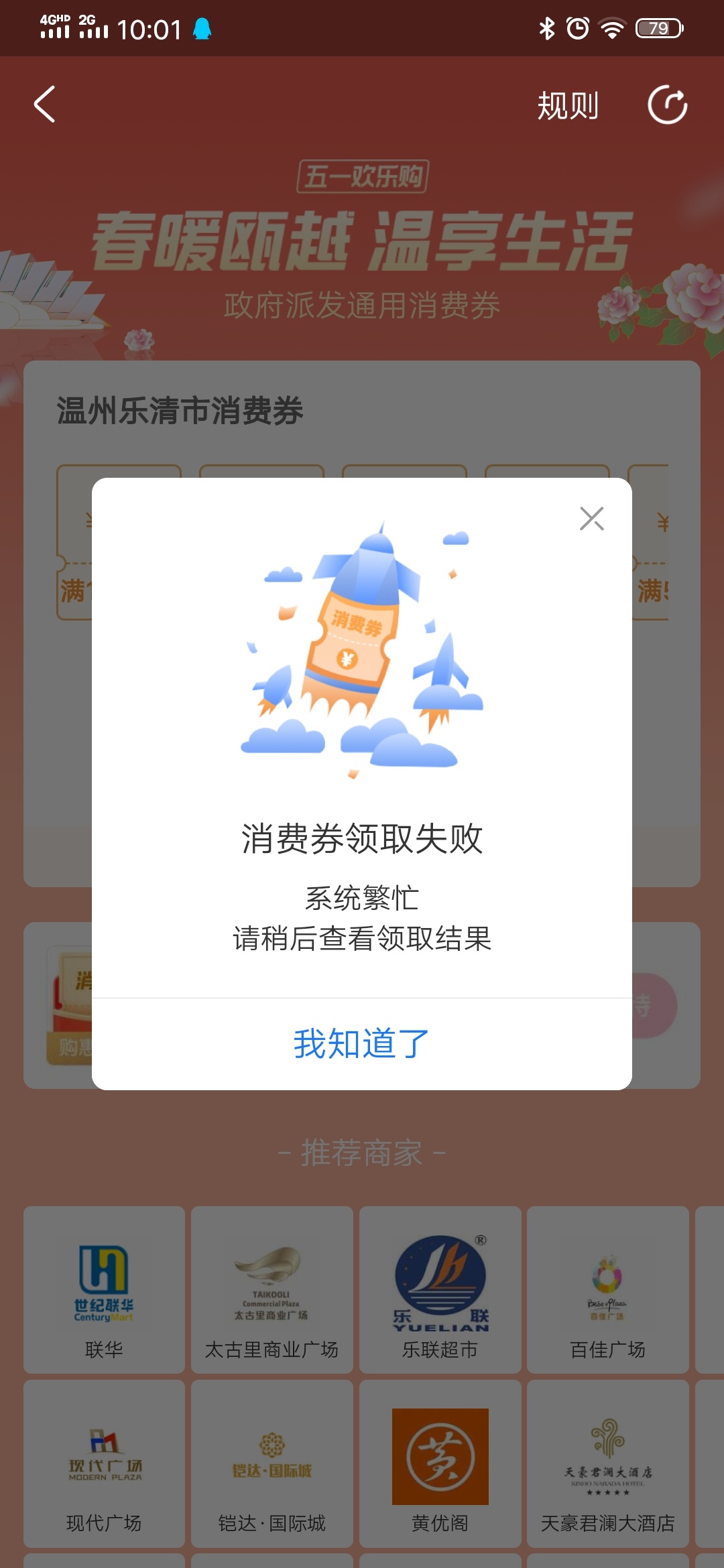Refresh the page via the reload icon
The width and height of the screenshot is (724, 1568).
tap(667, 105)
